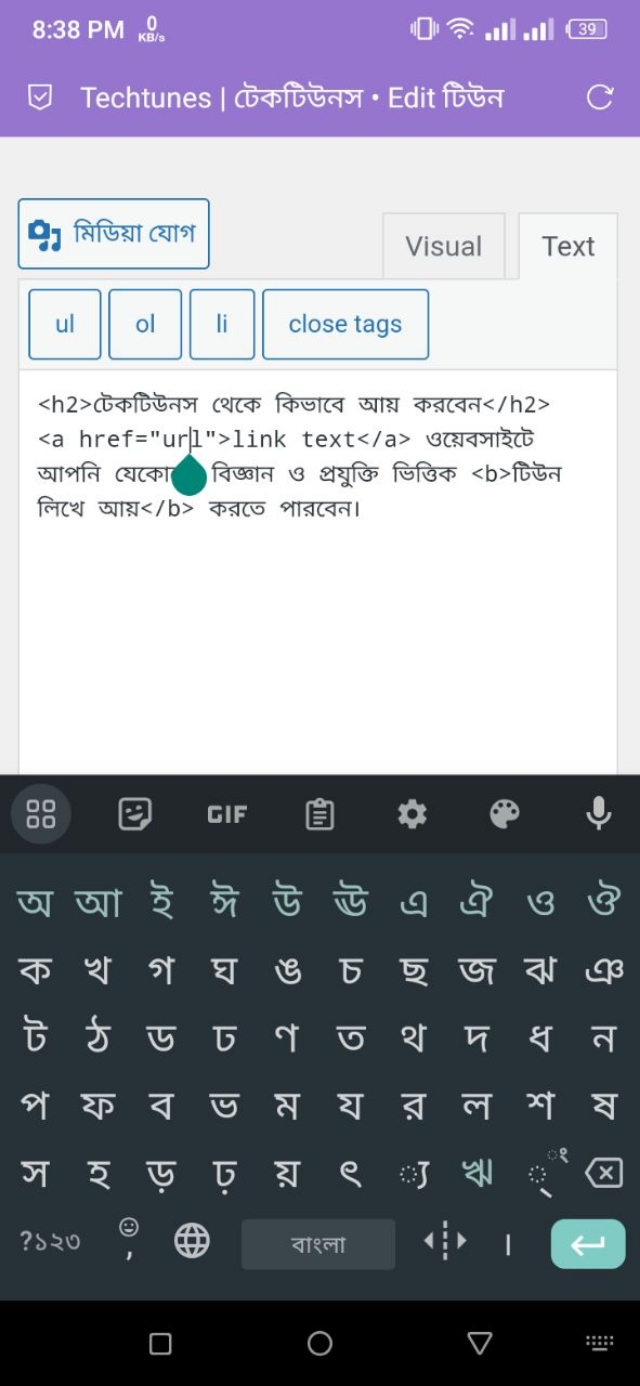The image size is (640, 1386).
Task: Open keyboard settings gear
Action: [412, 814]
